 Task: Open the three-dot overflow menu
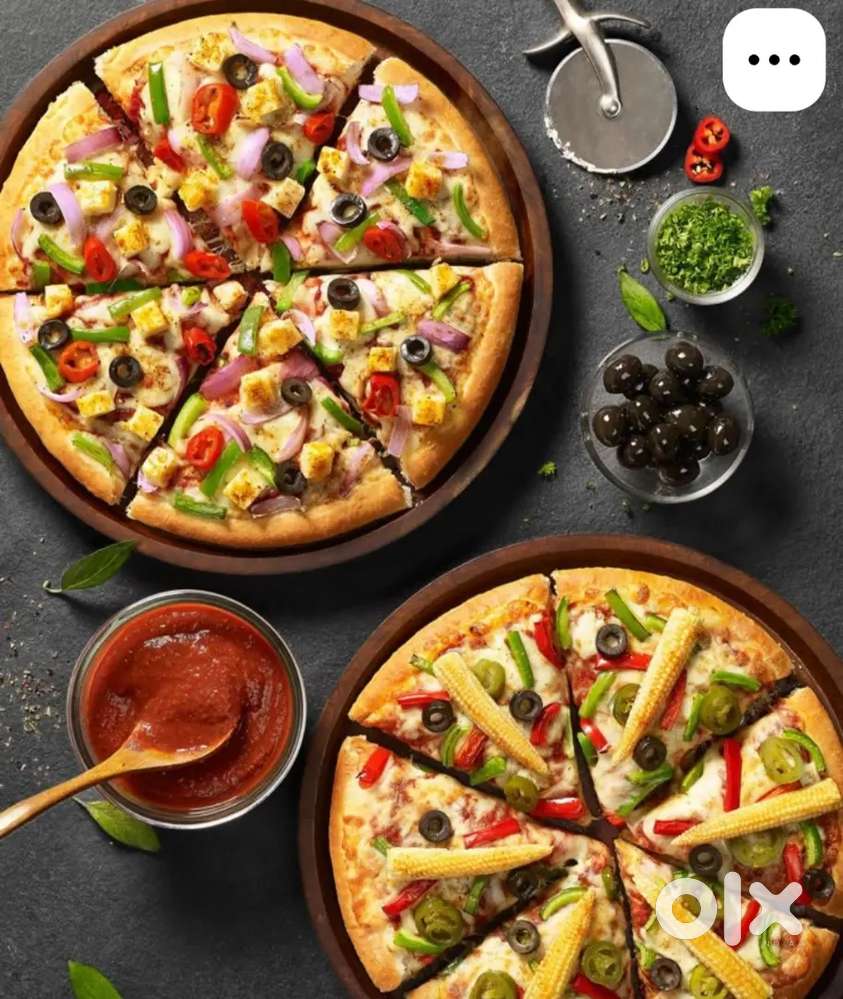point(774,60)
